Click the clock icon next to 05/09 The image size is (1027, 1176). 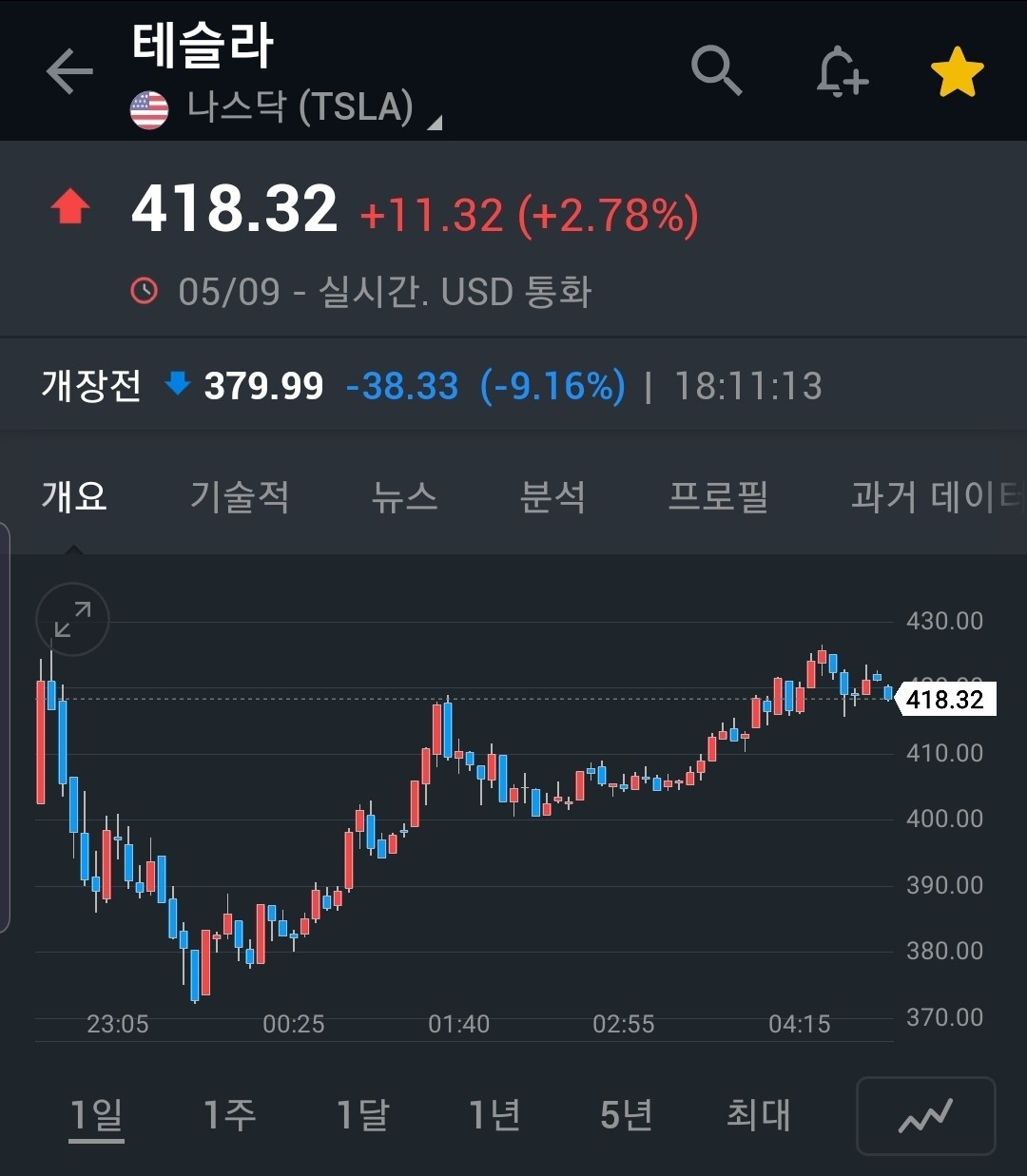tap(144, 292)
